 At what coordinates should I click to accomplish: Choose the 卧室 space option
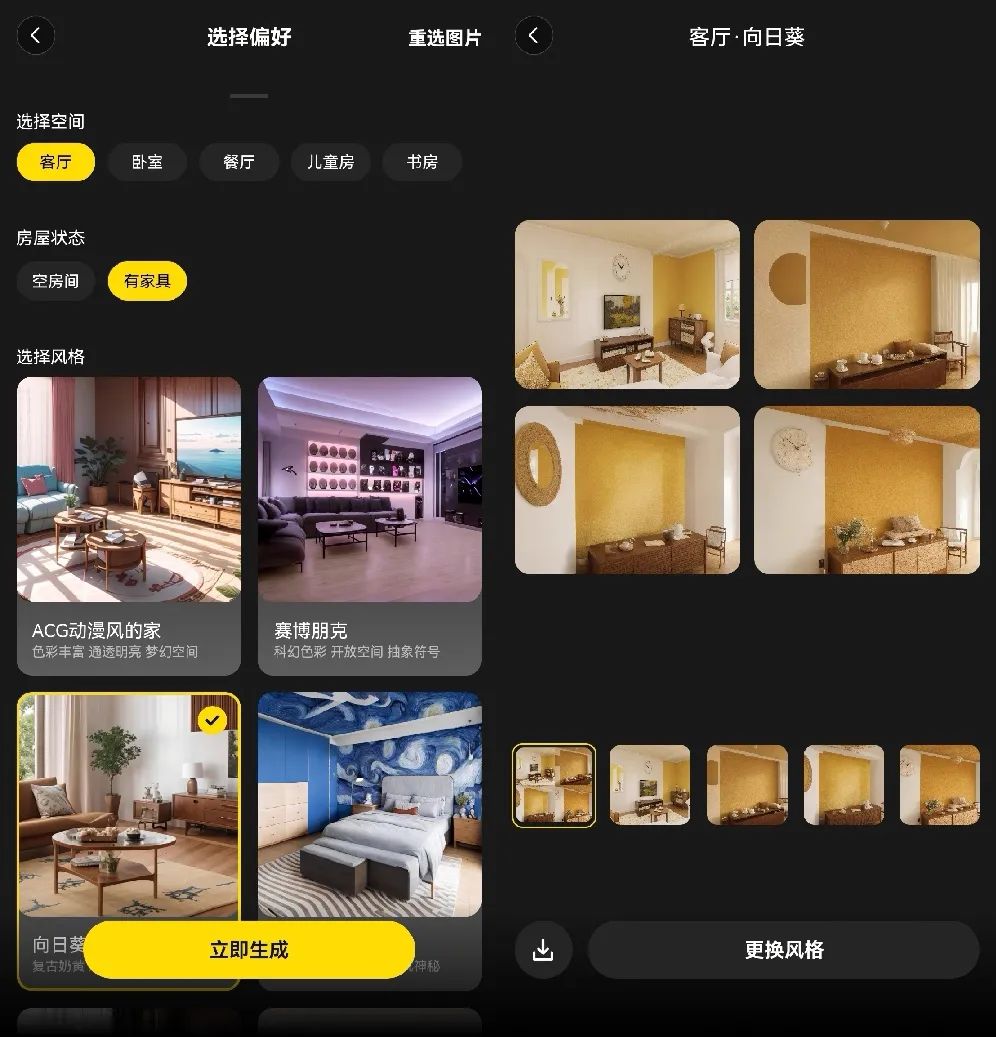147,161
